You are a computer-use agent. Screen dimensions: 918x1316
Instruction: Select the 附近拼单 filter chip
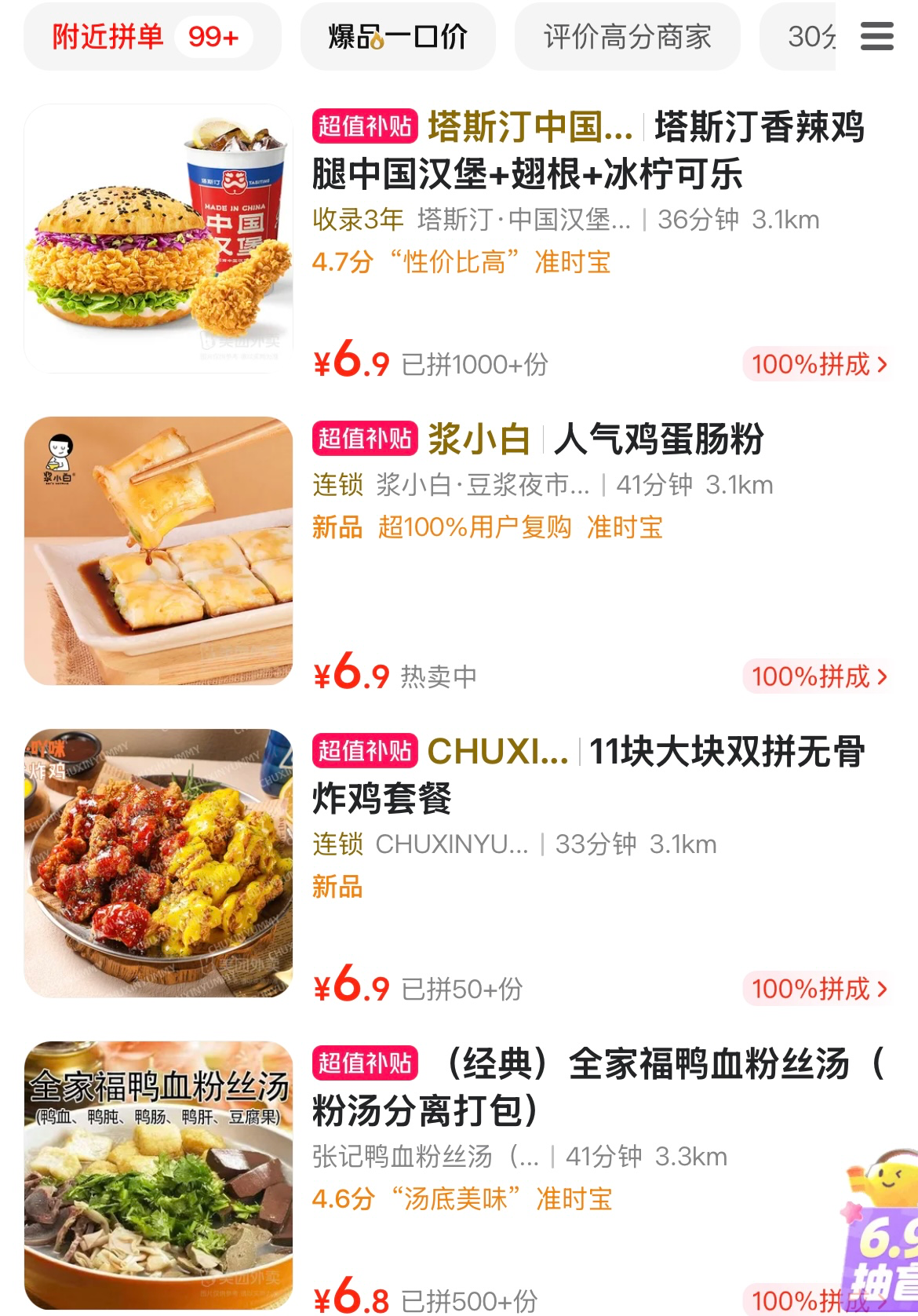coord(151,37)
